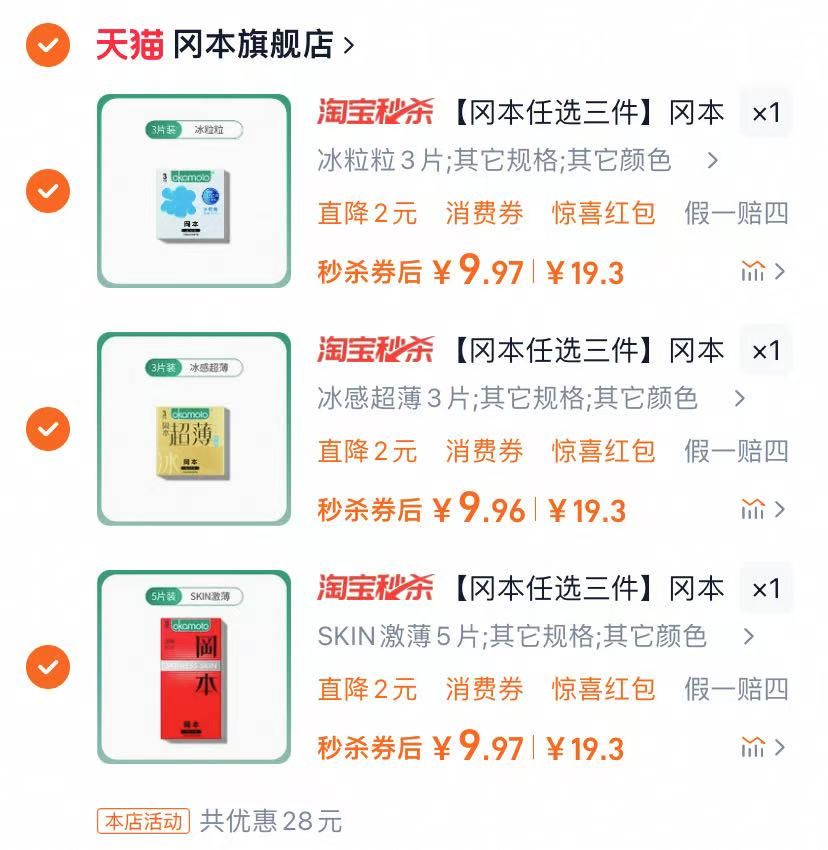
Task: Adjust quantity ×1 for SKIN激薄 item
Action: [x=765, y=589]
